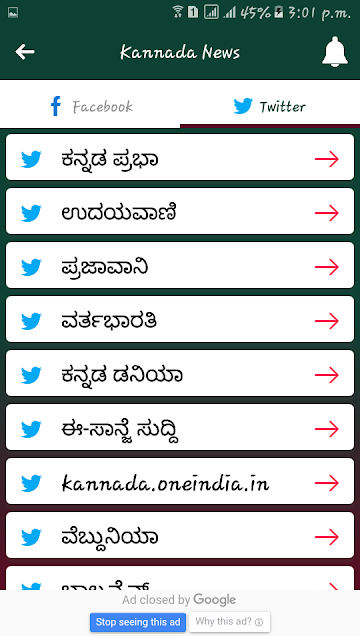
Task: Go back using the arrow icon
Action: [x=25, y=52]
